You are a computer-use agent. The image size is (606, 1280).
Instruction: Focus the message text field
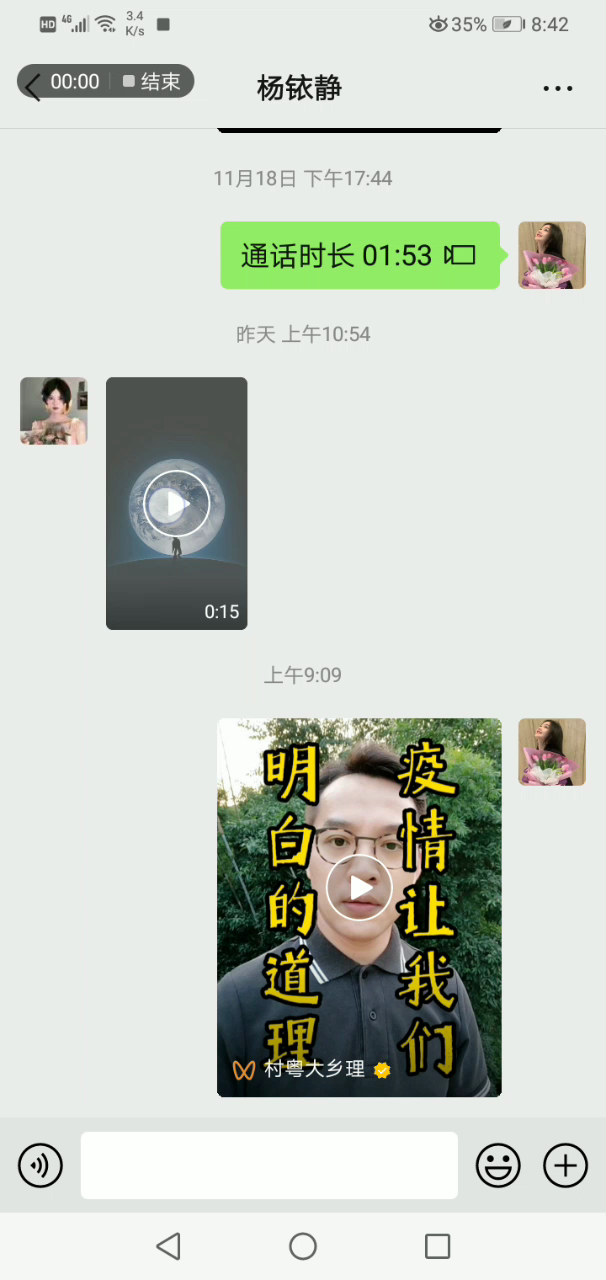pos(269,1165)
